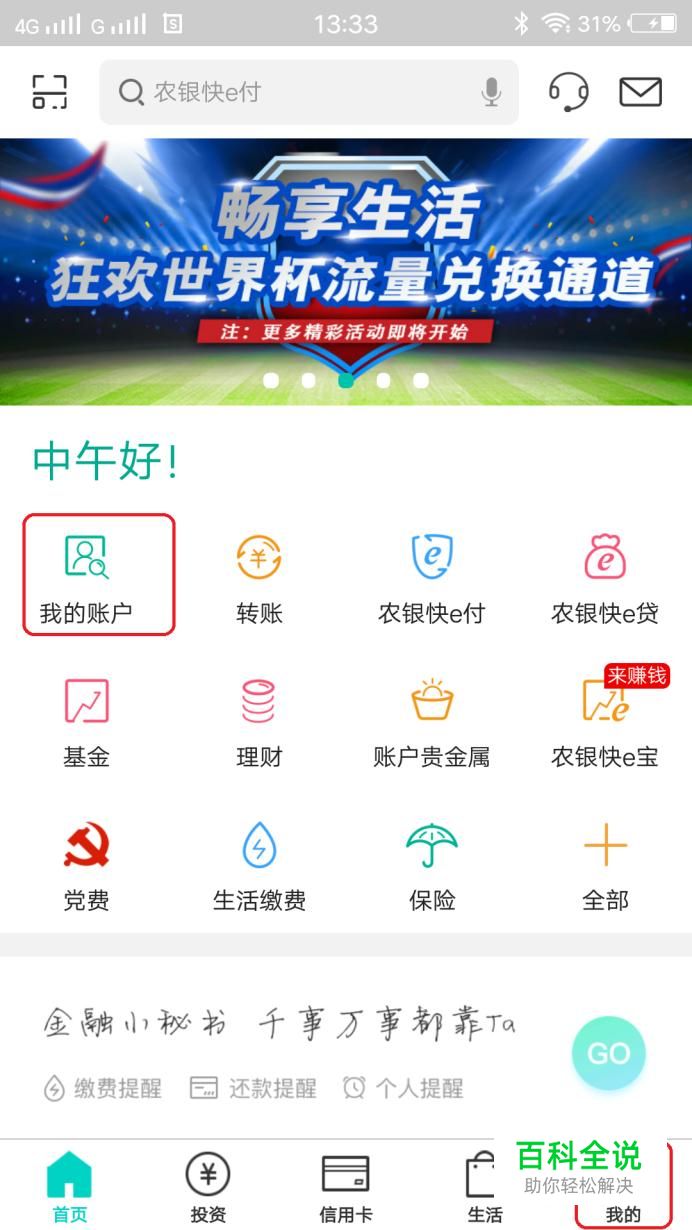
Task: Open customer service headset icon
Action: pos(568,92)
